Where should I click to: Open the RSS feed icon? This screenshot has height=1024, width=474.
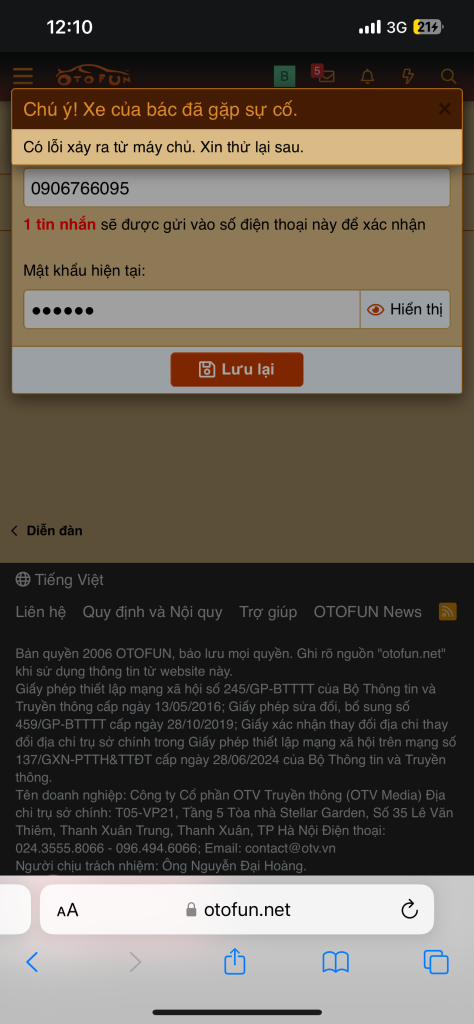tap(448, 612)
